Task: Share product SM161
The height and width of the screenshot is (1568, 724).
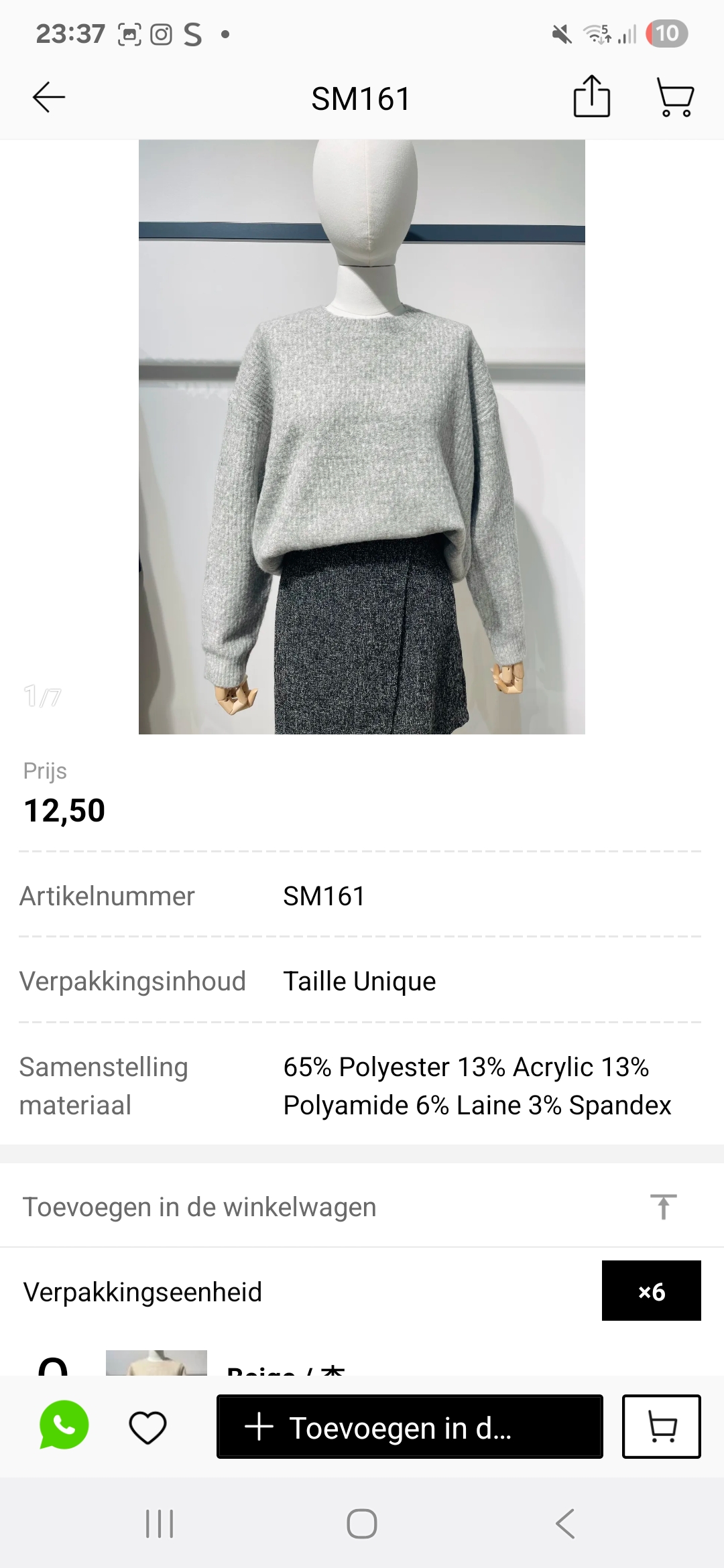Action: point(592,96)
